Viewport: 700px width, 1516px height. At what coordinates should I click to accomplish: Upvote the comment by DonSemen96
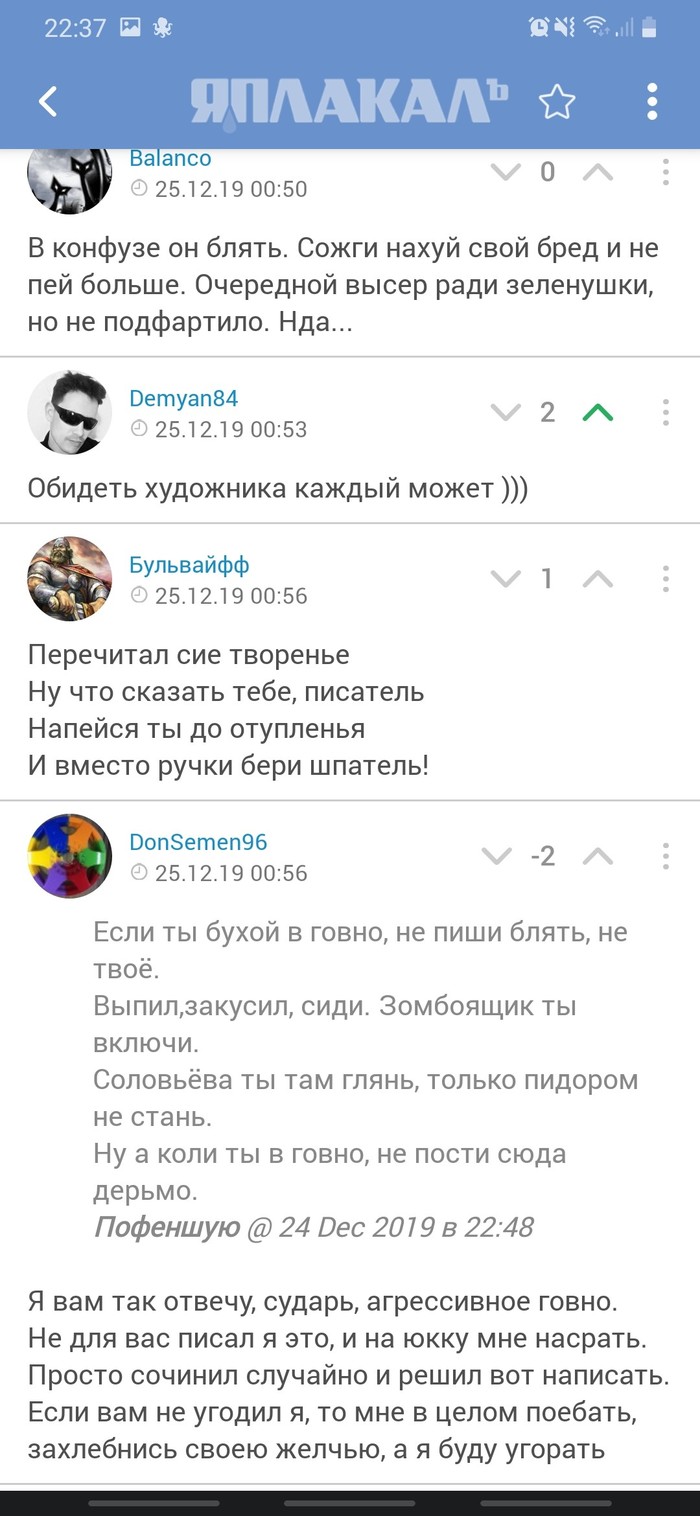pyautogui.click(x=598, y=856)
